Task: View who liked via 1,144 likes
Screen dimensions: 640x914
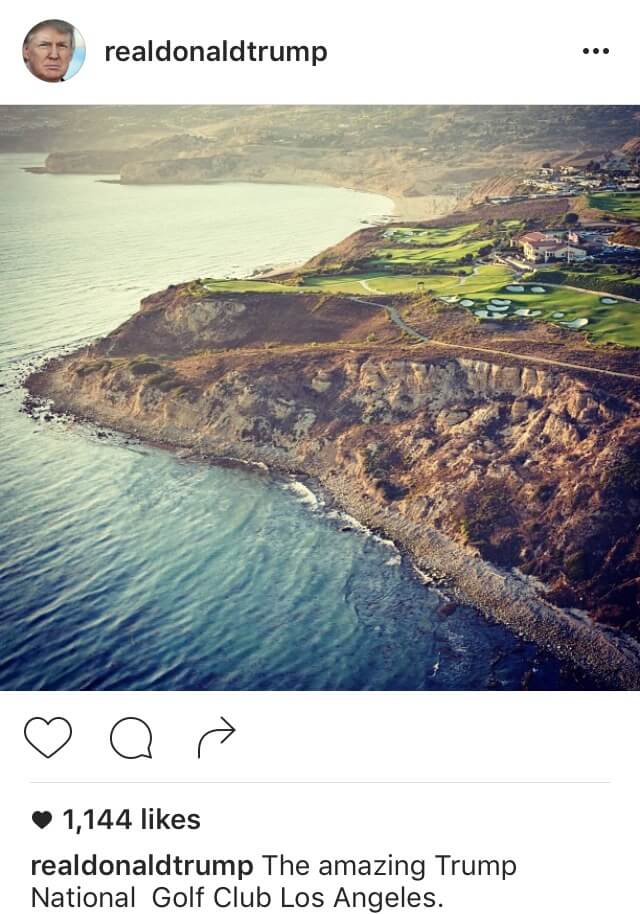Action: pyautogui.click(x=130, y=820)
